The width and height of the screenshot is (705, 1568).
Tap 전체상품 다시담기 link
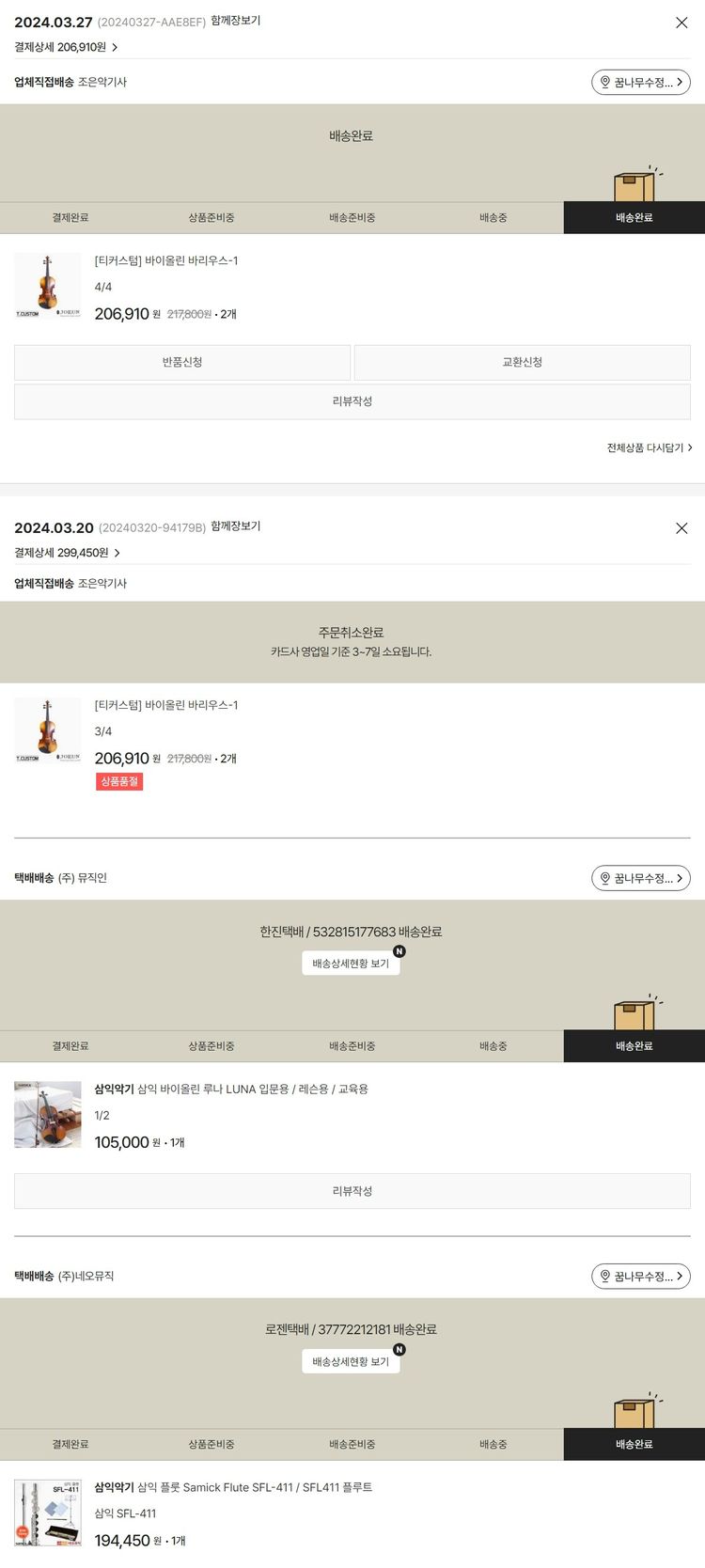click(x=649, y=447)
